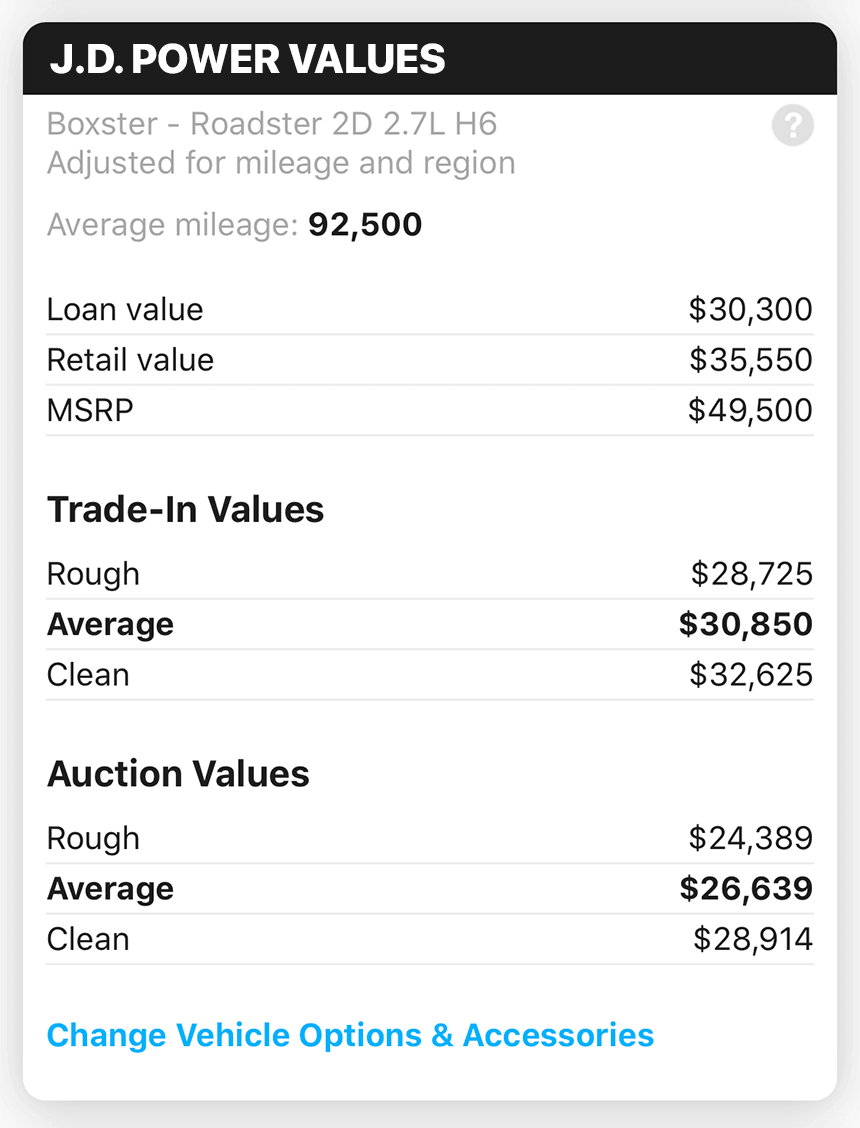Click the Loan value label text
The width and height of the screenshot is (860, 1128).
(x=124, y=309)
